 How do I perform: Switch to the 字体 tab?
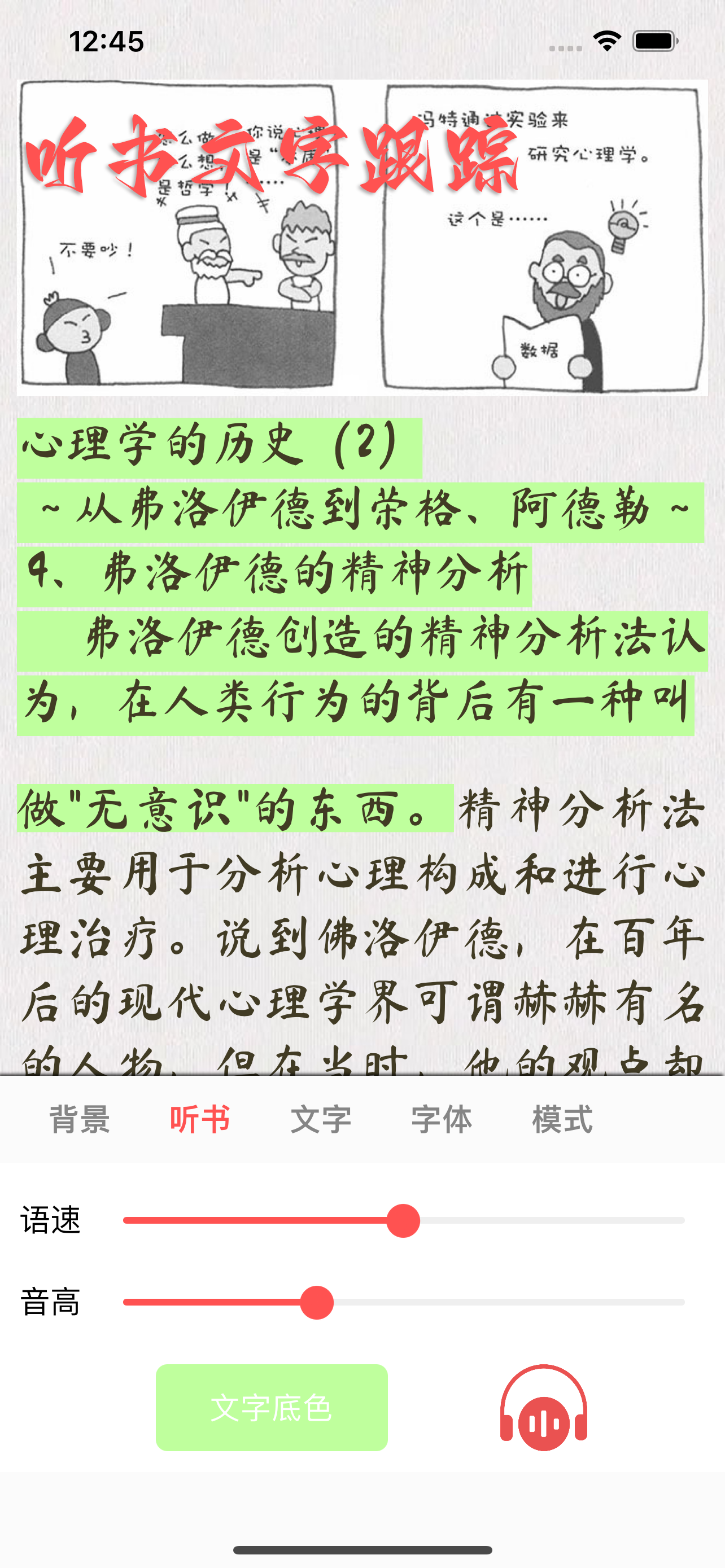coord(442,1119)
